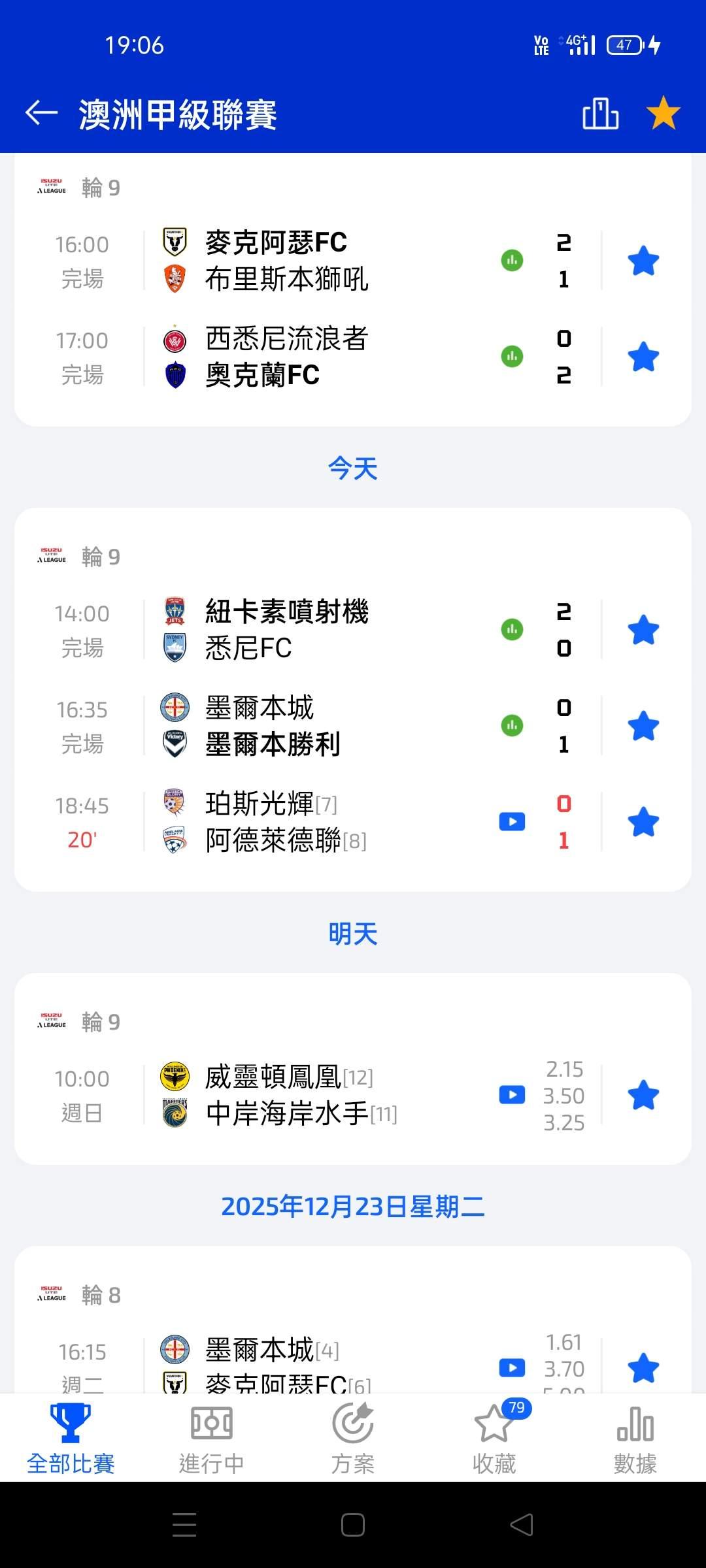Watch the live 珀斯光輝 vs 阿德萊德聯 stream
The image size is (706, 1568).
coord(512,822)
